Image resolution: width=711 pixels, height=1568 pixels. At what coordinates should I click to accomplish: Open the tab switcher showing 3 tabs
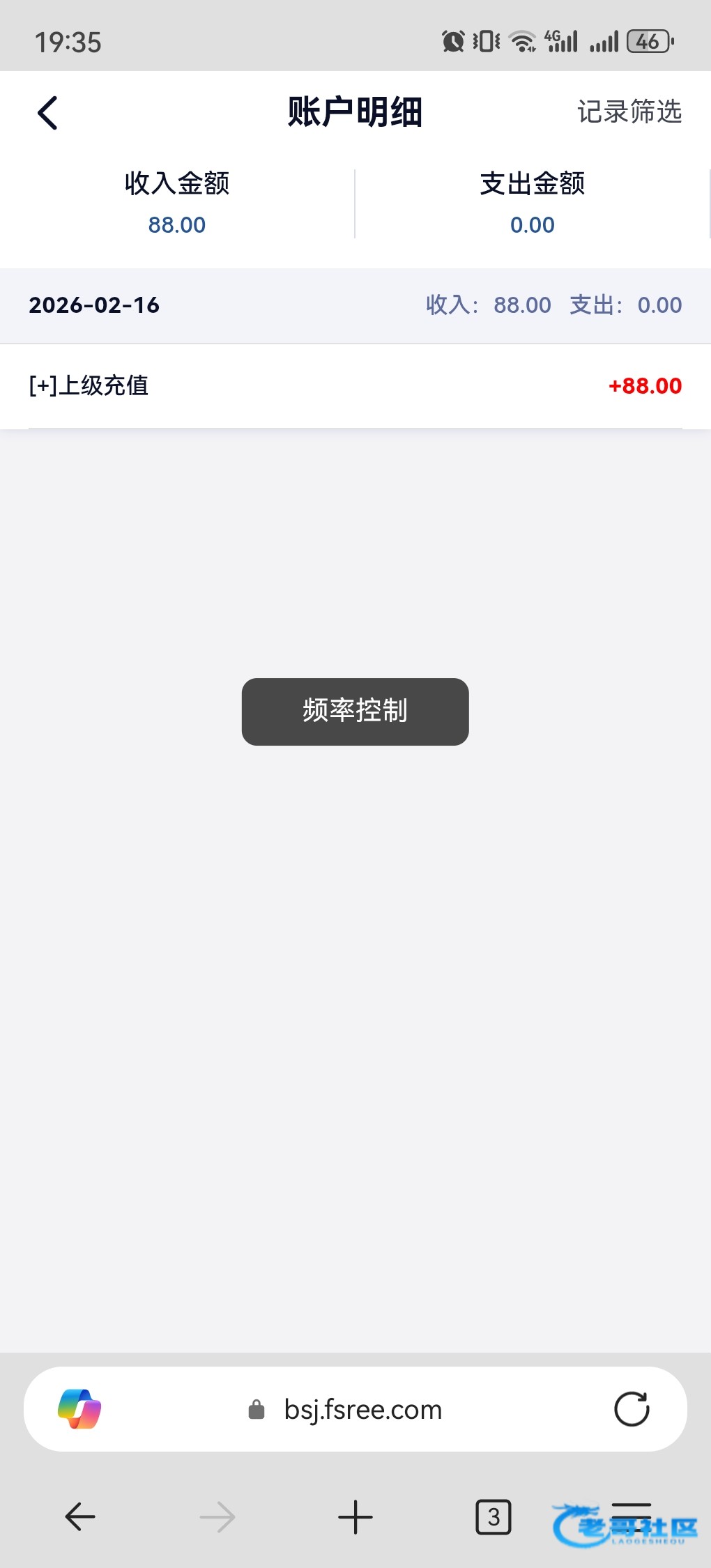[493, 1516]
